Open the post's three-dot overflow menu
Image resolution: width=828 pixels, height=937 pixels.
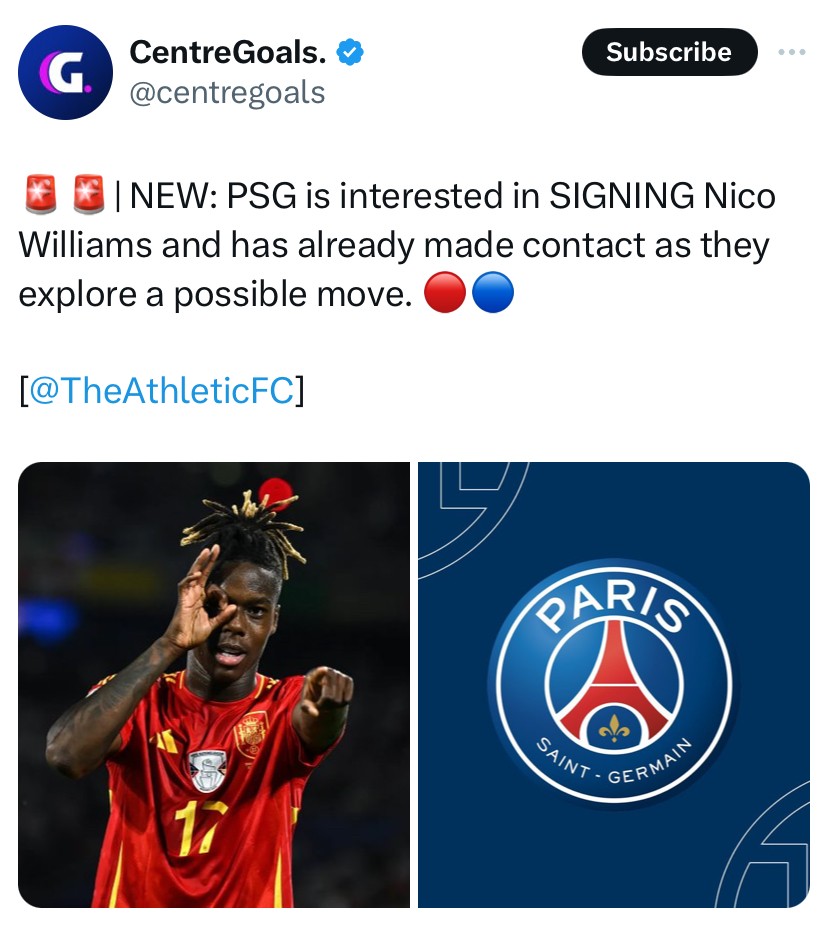pos(791,52)
